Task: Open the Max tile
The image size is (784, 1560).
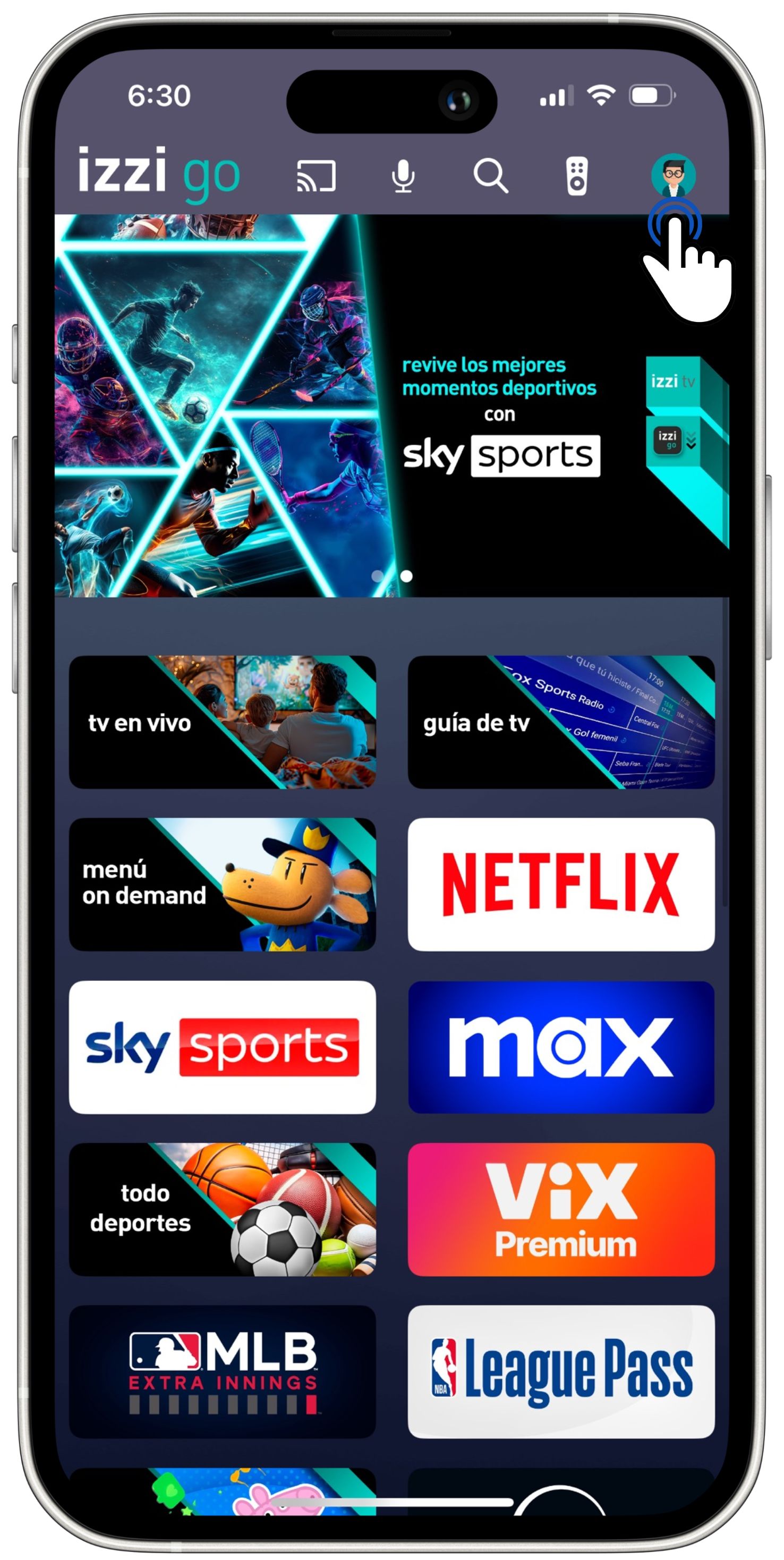Action: pyautogui.click(x=561, y=1047)
